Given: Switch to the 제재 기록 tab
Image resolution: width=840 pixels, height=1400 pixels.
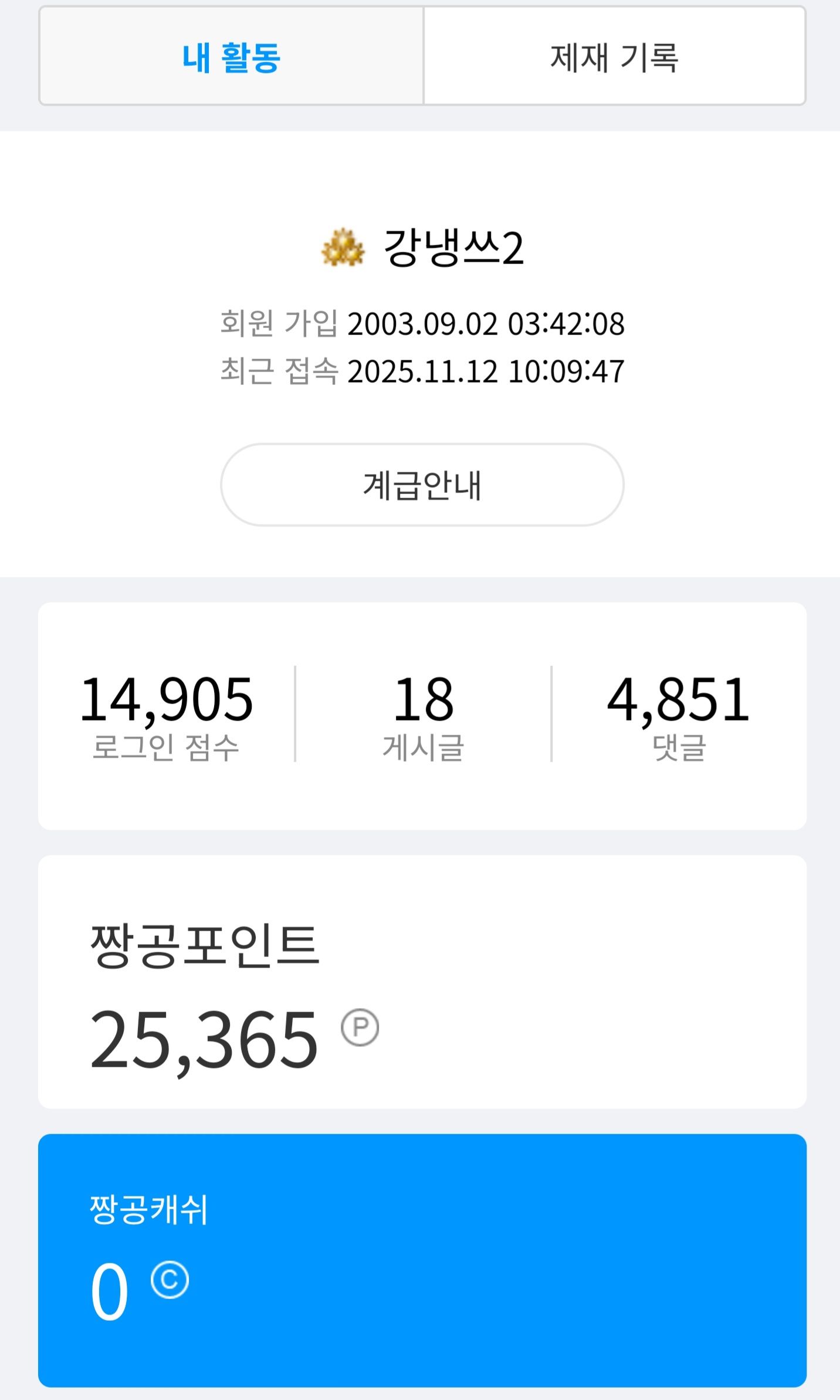Looking at the screenshot, I should 614,56.
